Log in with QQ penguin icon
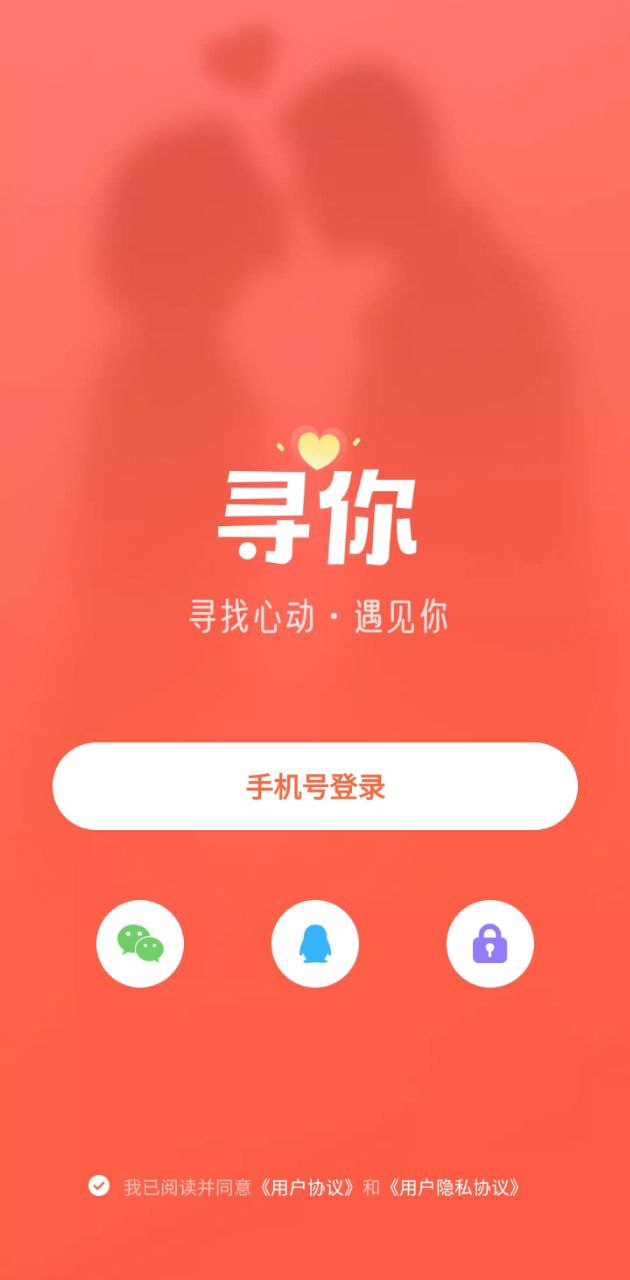The width and height of the screenshot is (630, 1280). [x=315, y=943]
